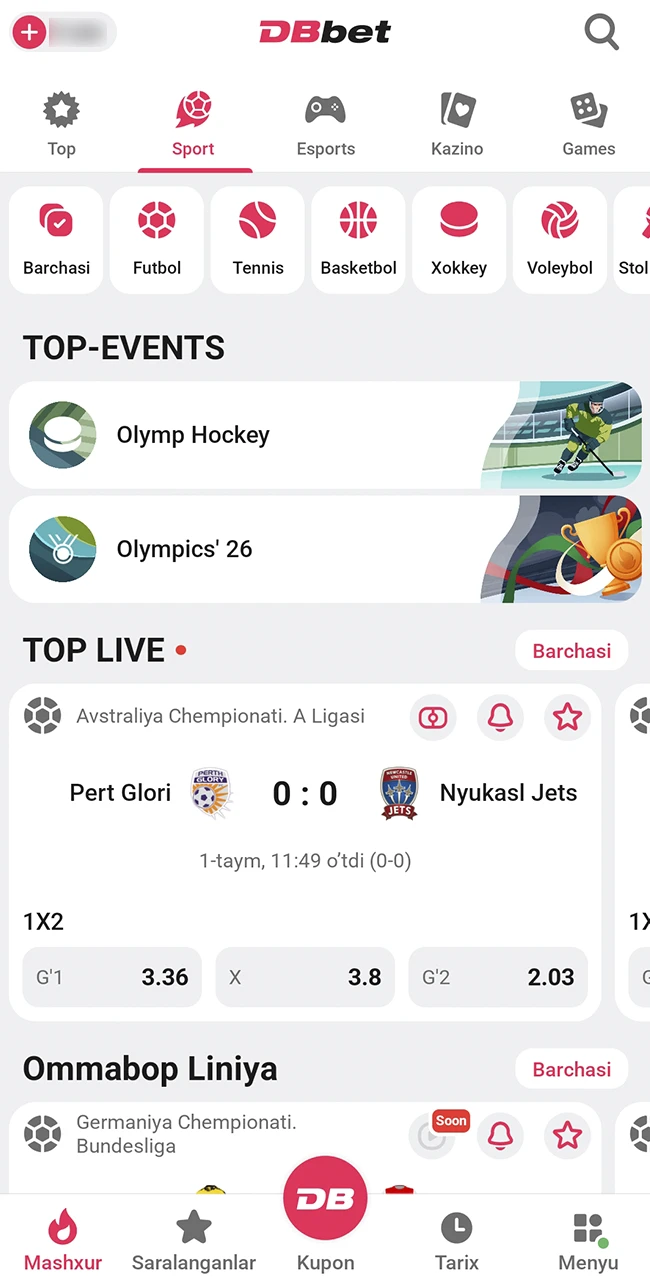The image size is (650, 1280).
Task: Switch to the Top tab
Action: tap(61, 126)
